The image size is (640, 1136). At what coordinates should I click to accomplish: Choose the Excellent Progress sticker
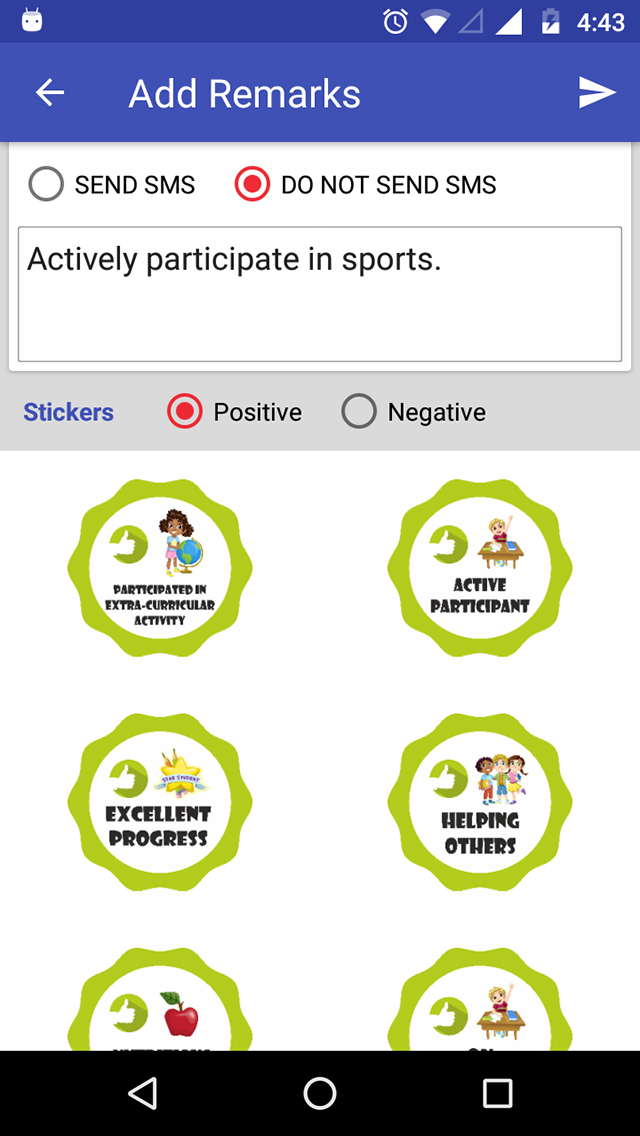pyautogui.click(x=160, y=802)
